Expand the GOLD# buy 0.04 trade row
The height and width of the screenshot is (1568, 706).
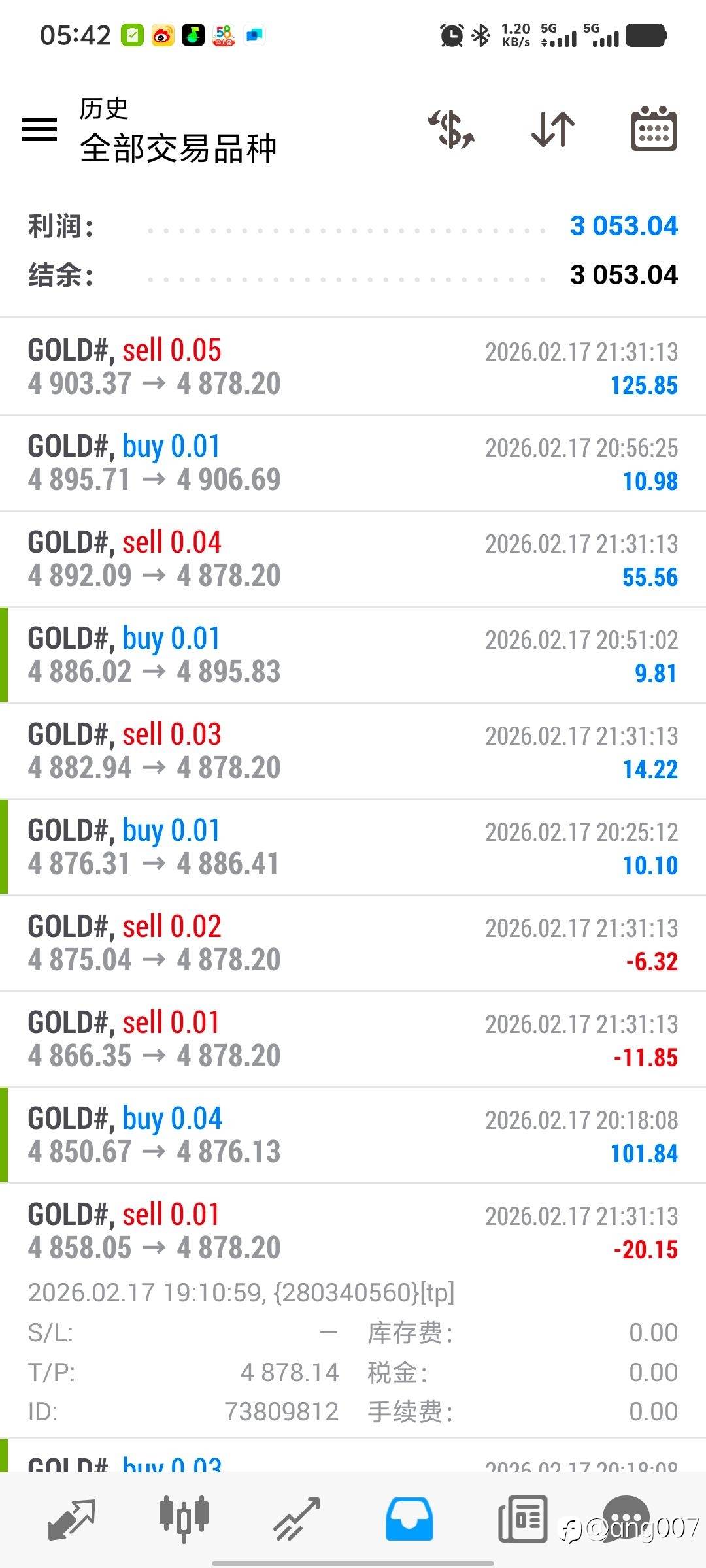point(353,1135)
